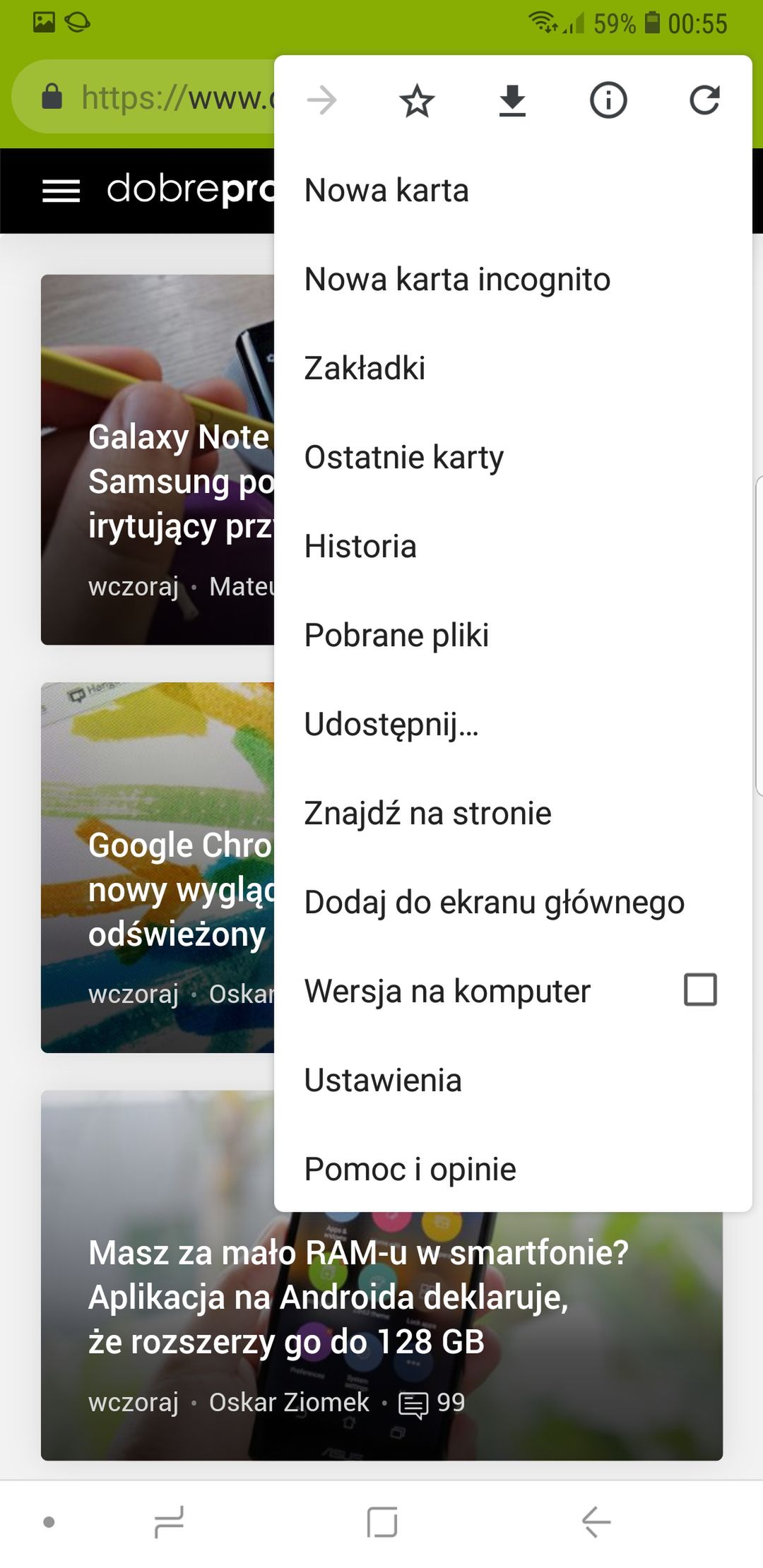This screenshot has width=763, height=1568.
Task: Open the site's hamburger menu
Action: click(61, 191)
